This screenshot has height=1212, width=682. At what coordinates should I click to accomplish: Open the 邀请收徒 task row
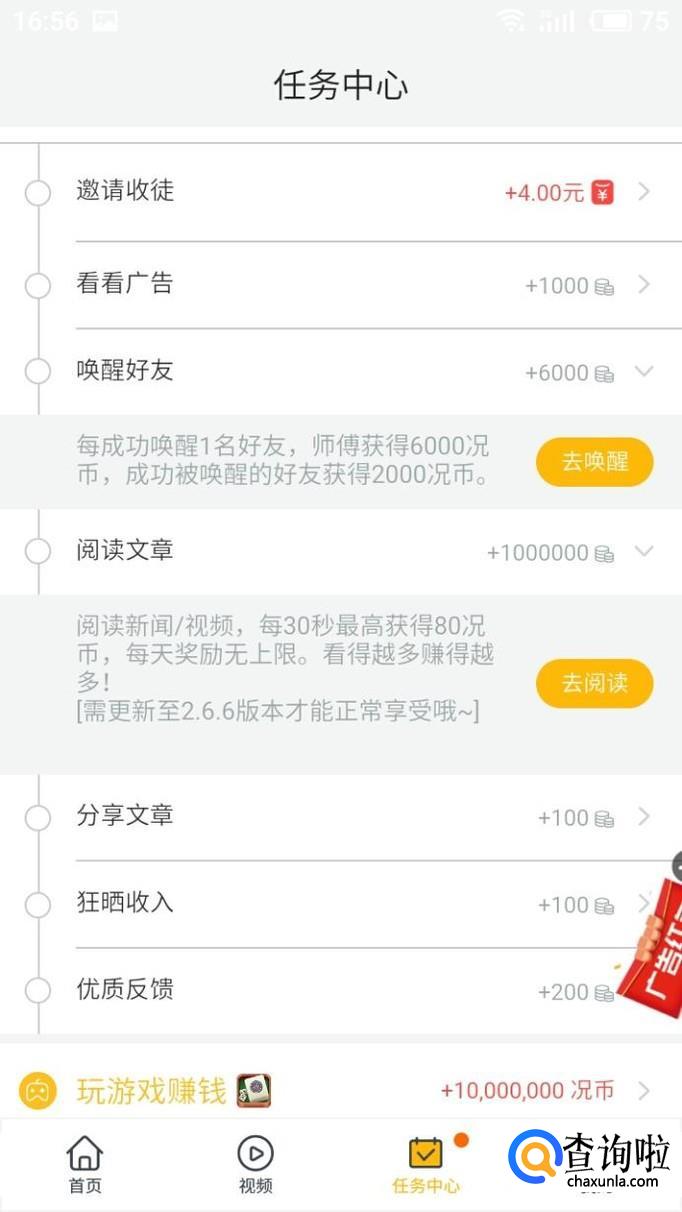[x=340, y=191]
